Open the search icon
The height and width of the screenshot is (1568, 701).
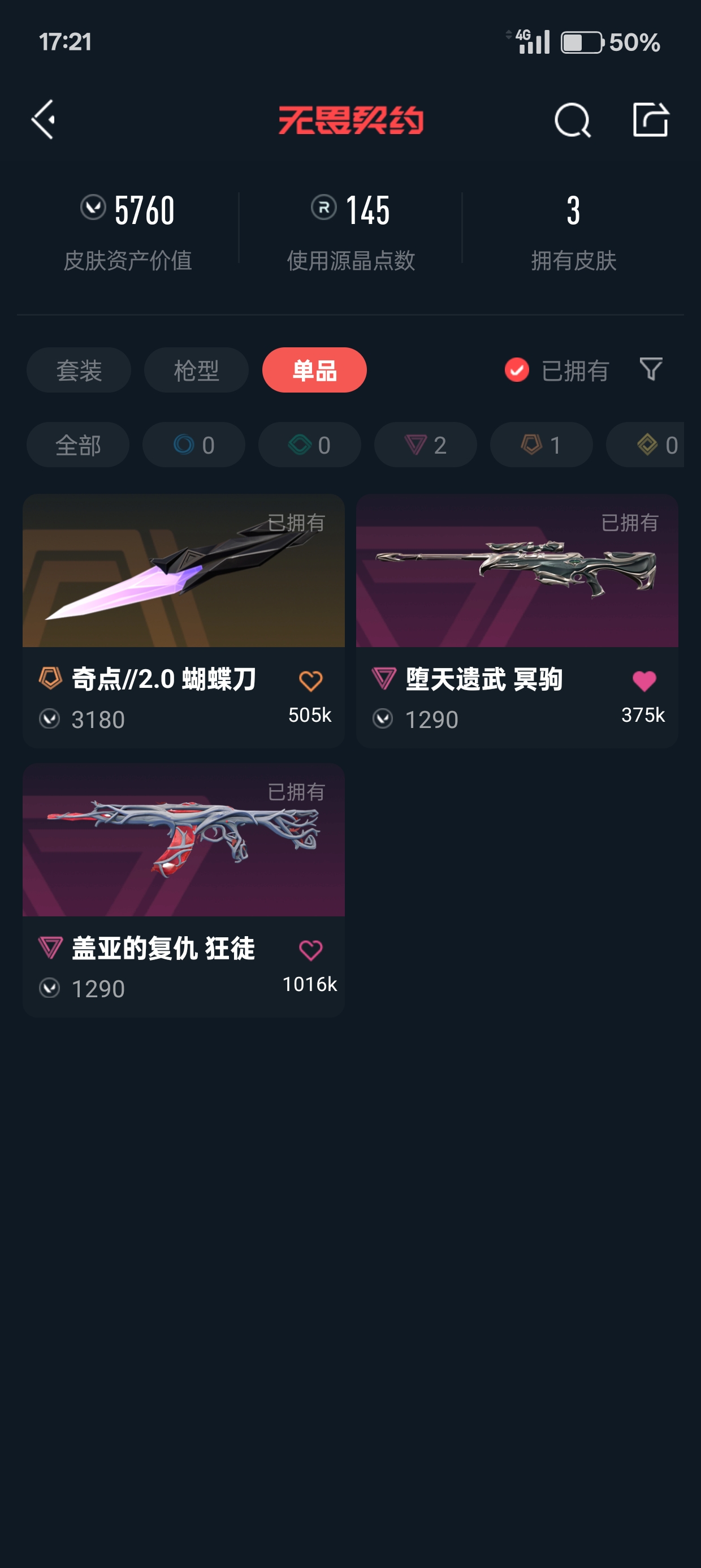[572, 120]
